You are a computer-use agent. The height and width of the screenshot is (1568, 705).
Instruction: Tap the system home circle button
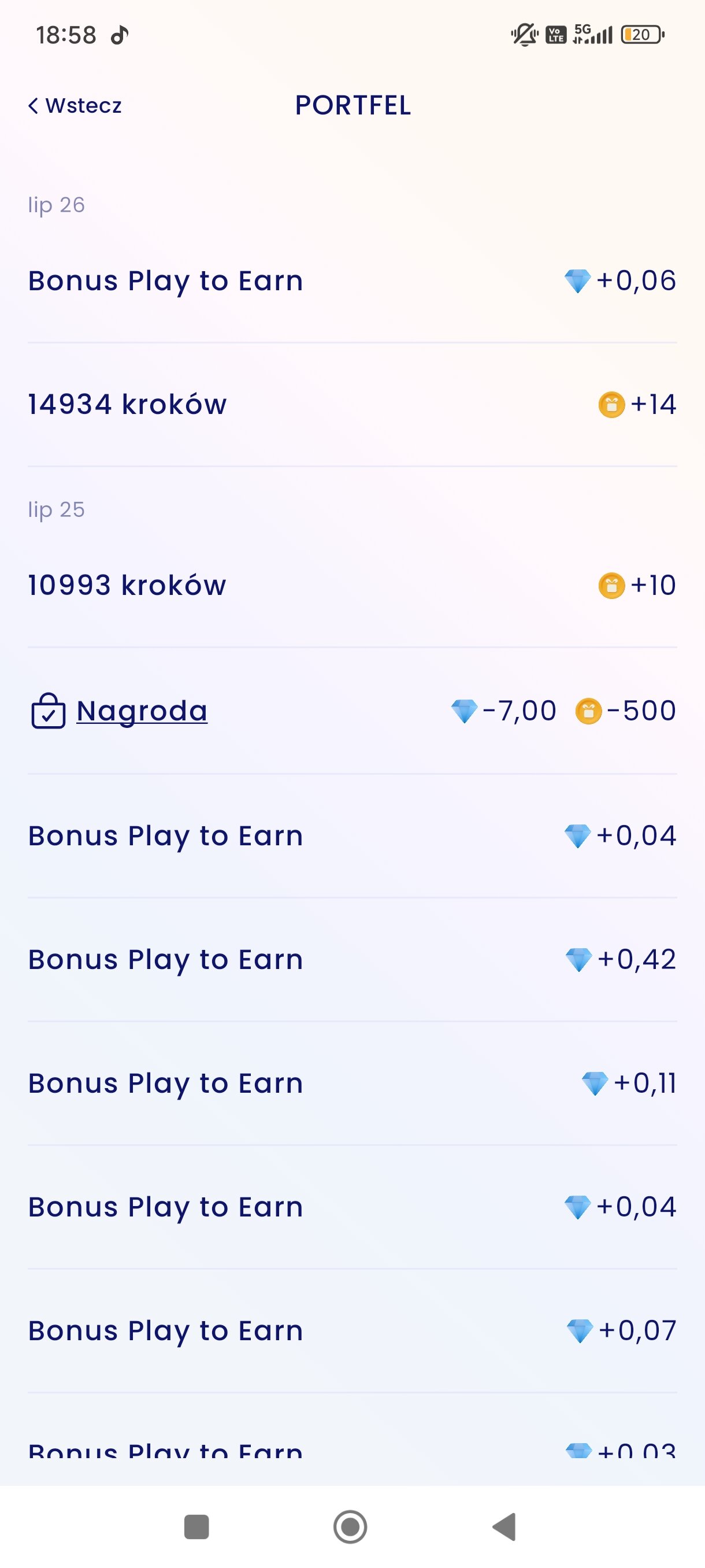point(350,1526)
